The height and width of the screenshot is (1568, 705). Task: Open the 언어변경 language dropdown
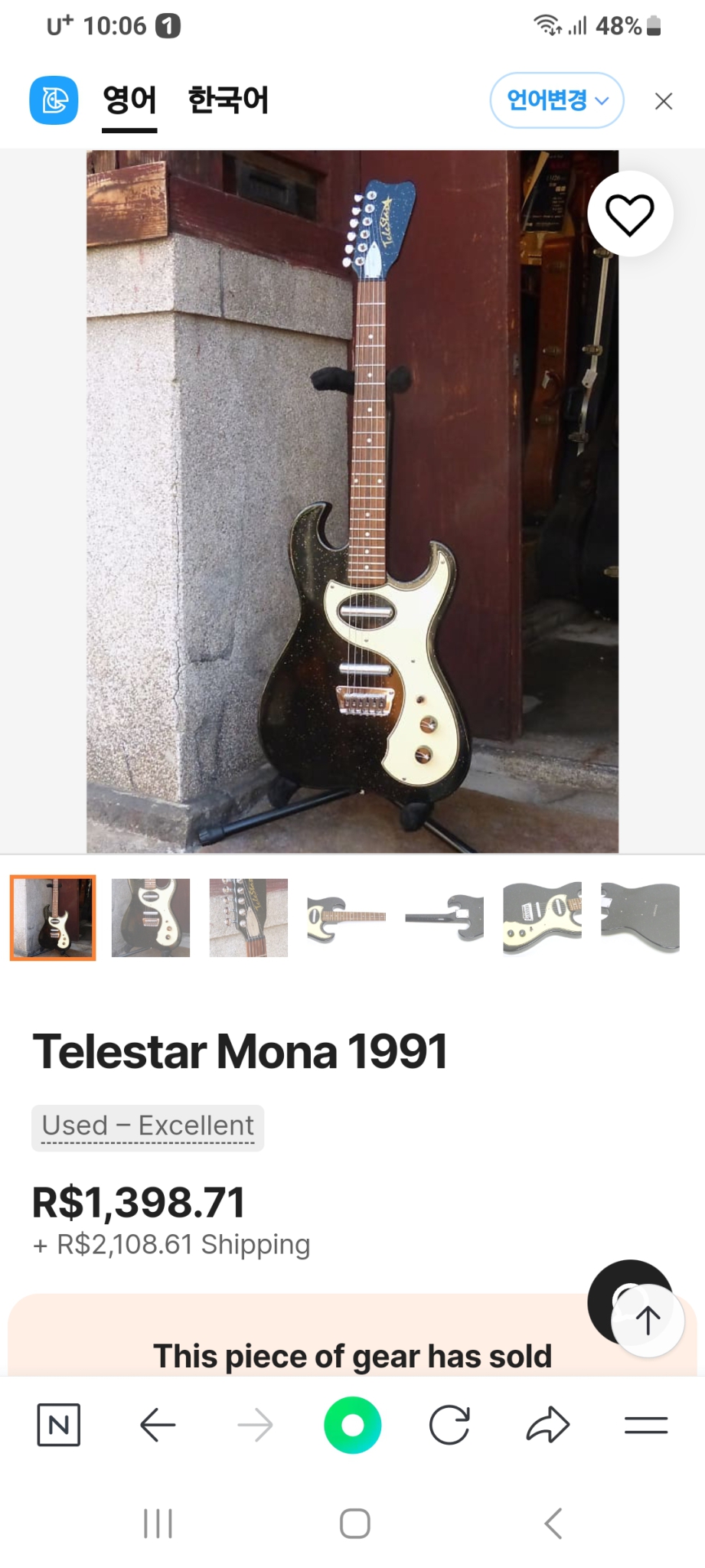pyautogui.click(x=556, y=100)
